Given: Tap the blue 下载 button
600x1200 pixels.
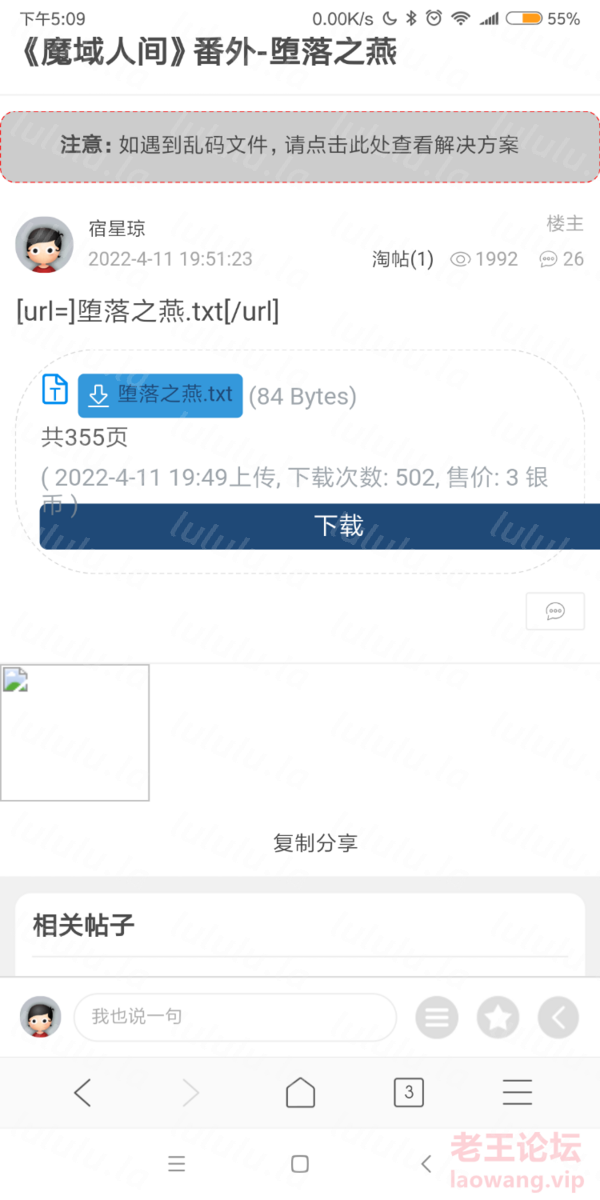Looking at the screenshot, I should (338, 526).
